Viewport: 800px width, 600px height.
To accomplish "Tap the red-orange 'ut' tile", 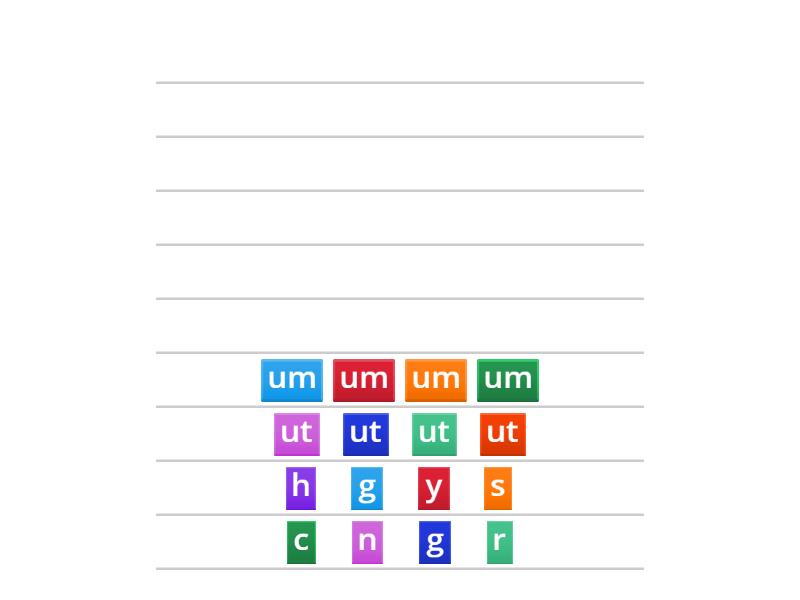I will coord(502,434).
